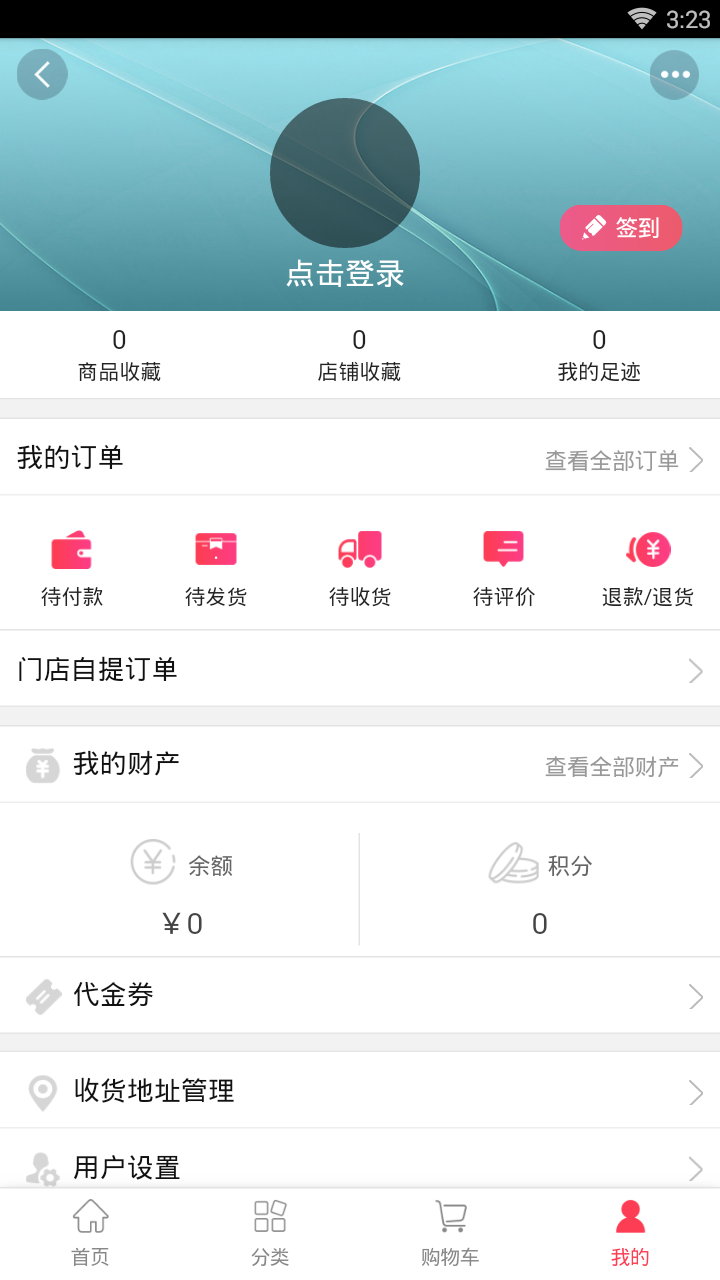Open 门店自提订单 store pickup orders
The width and height of the screenshot is (720, 1280).
point(360,669)
